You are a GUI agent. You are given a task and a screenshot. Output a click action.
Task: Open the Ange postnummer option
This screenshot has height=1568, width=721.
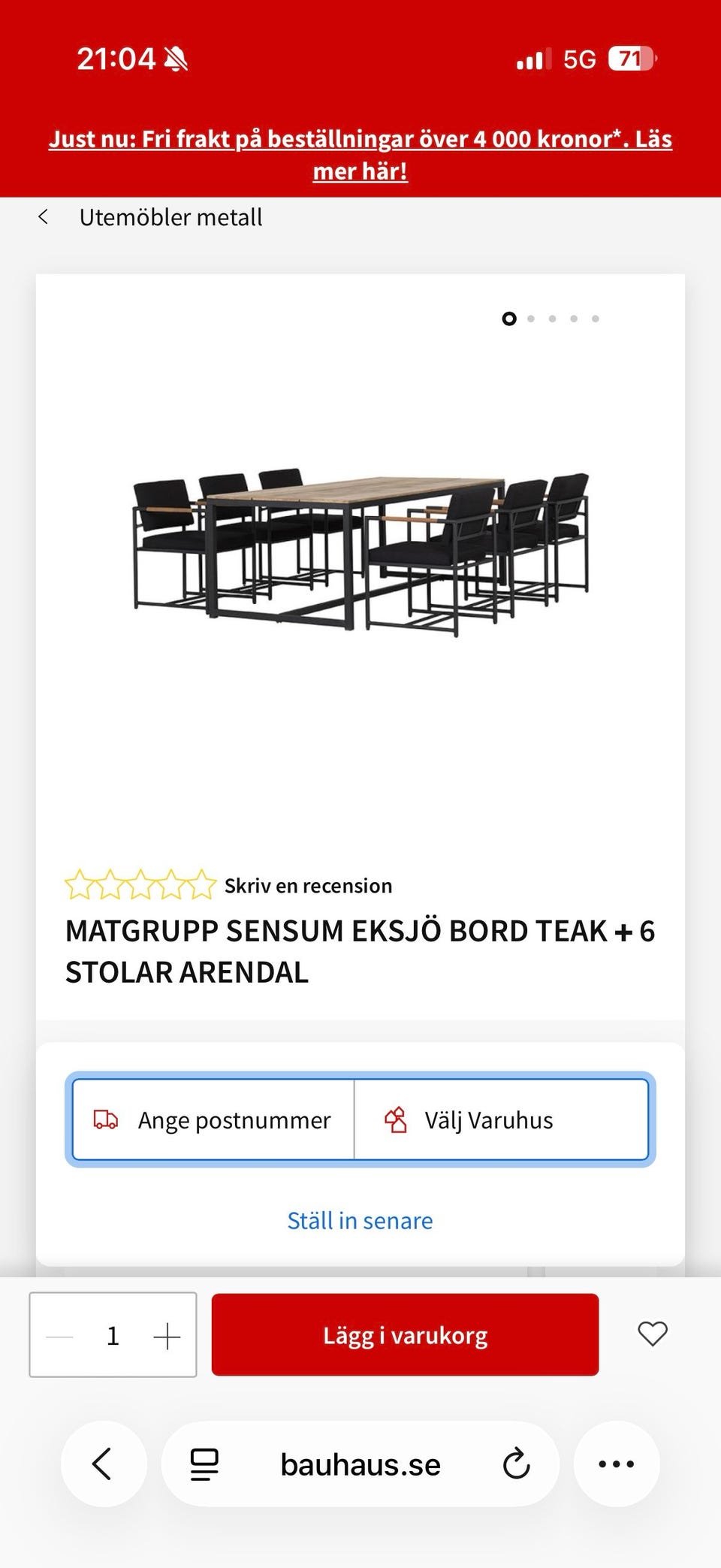(211, 1120)
